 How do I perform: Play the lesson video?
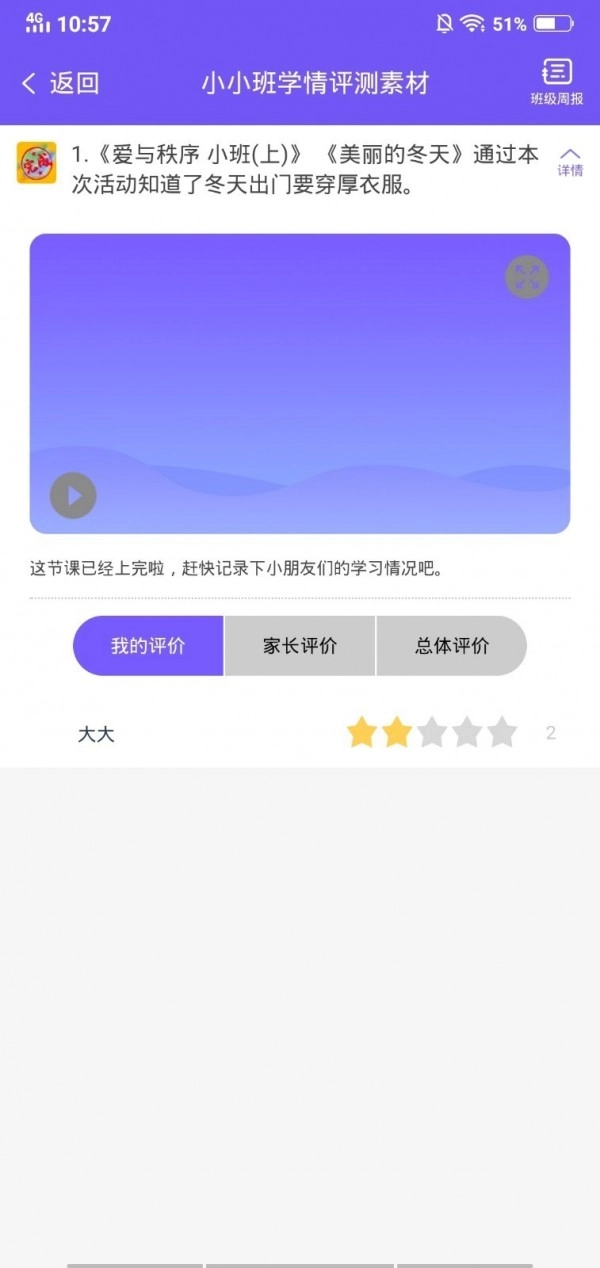(73, 495)
